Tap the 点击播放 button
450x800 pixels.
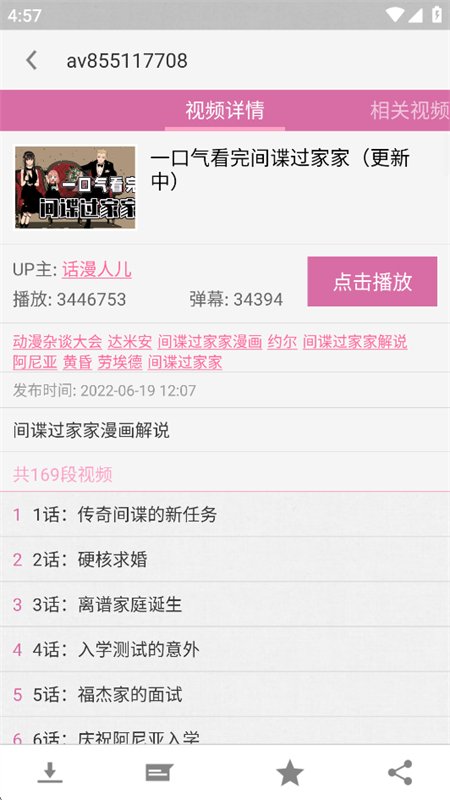tap(372, 281)
